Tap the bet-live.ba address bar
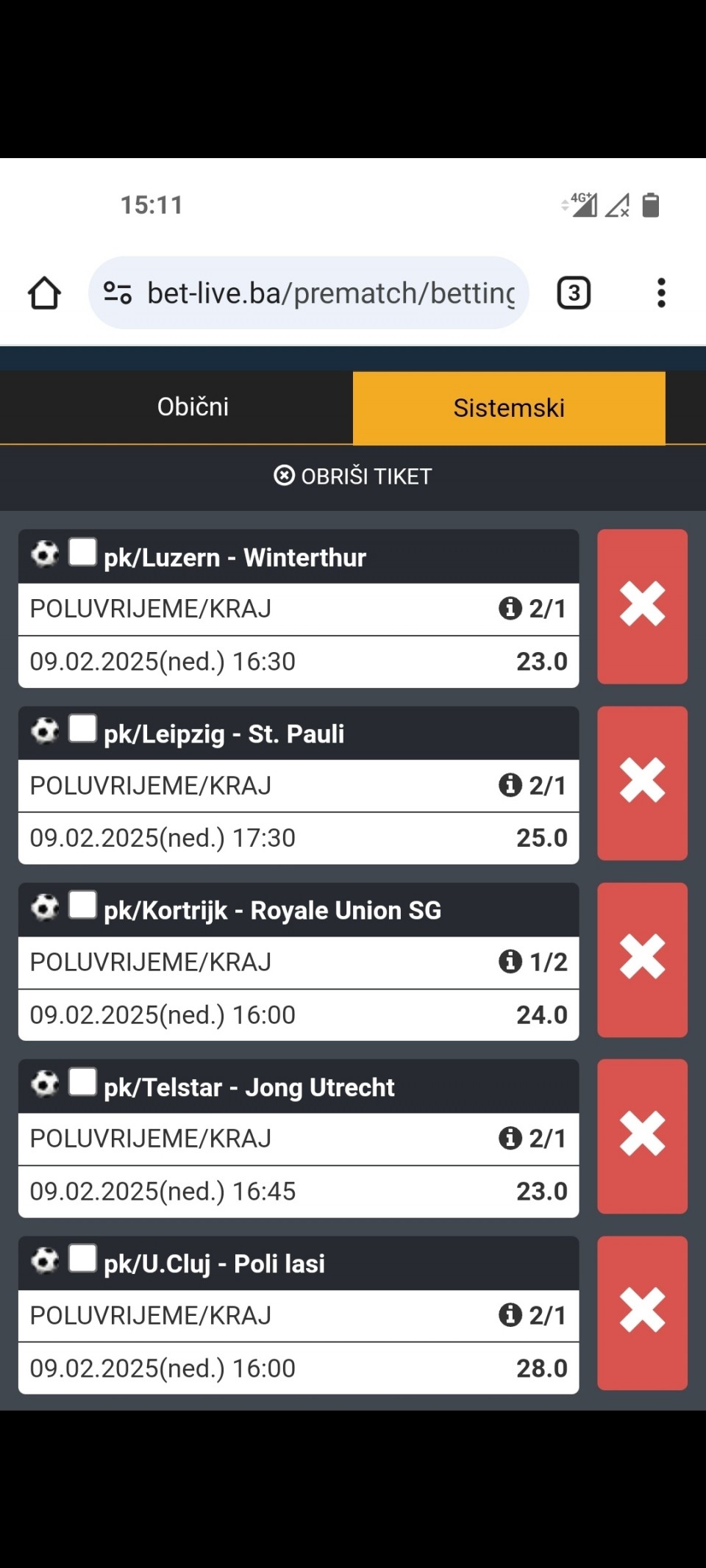This screenshot has width=706, height=1568. point(309,293)
